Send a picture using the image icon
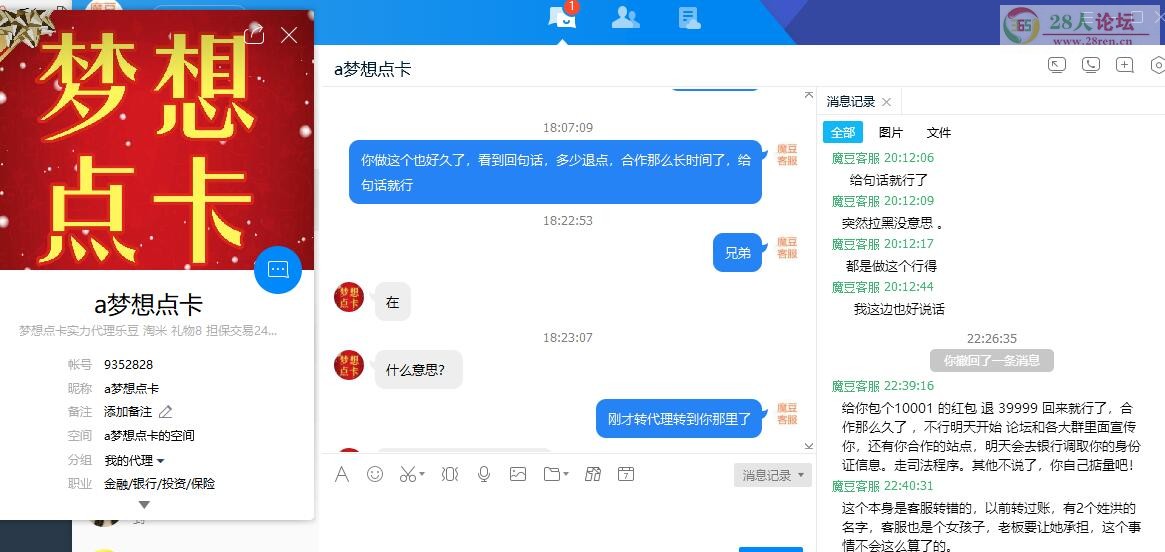This screenshot has width=1165, height=552. click(x=517, y=474)
